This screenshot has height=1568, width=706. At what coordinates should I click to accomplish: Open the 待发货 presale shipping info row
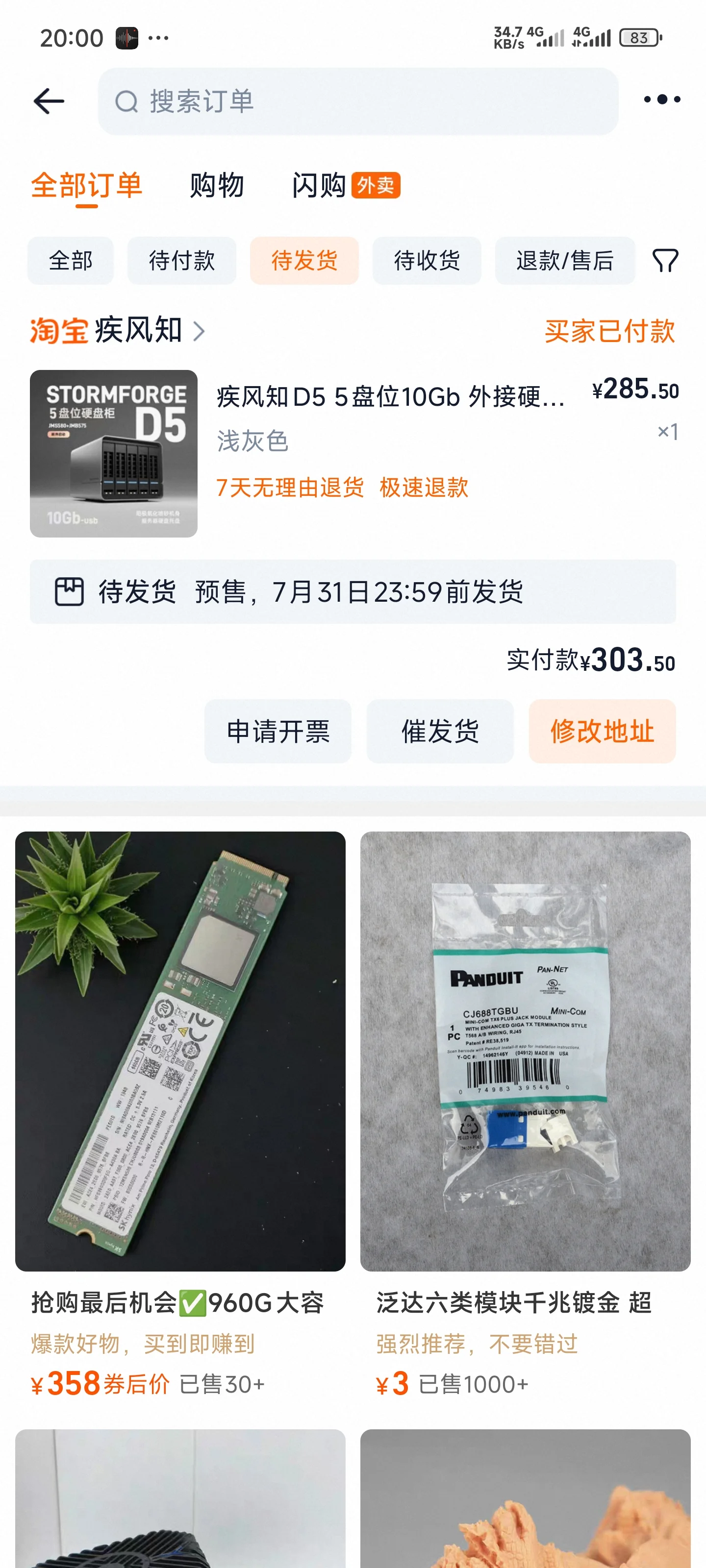point(353,591)
